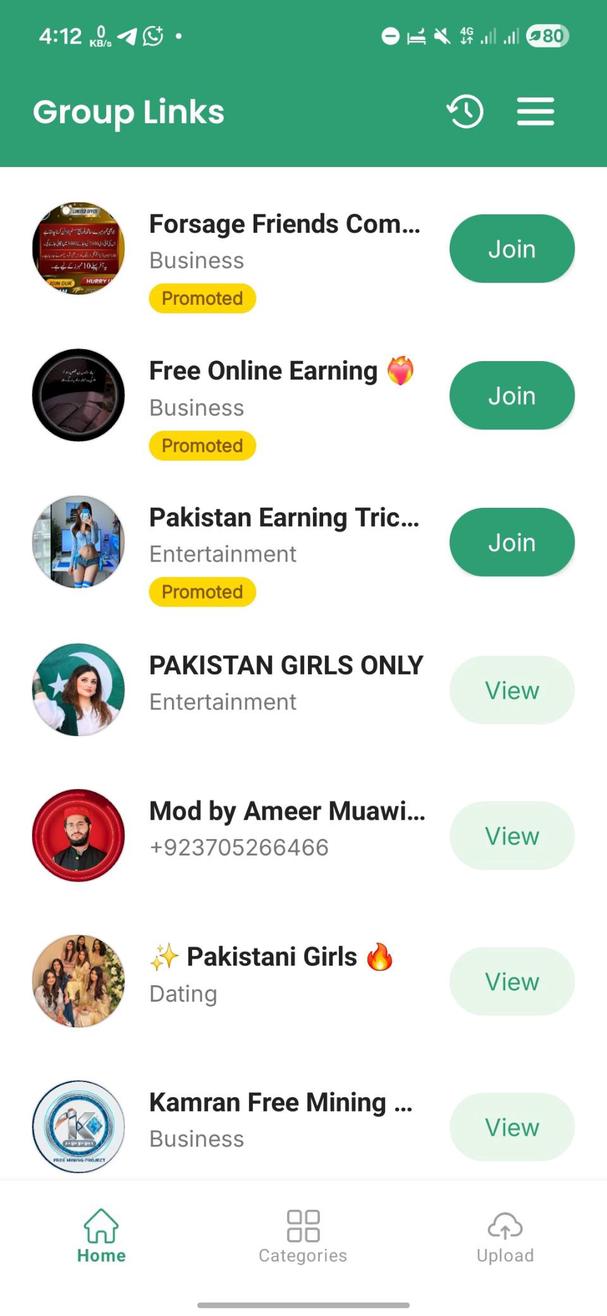Open the history clock icon
The image size is (607, 1316).
(465, 112)
